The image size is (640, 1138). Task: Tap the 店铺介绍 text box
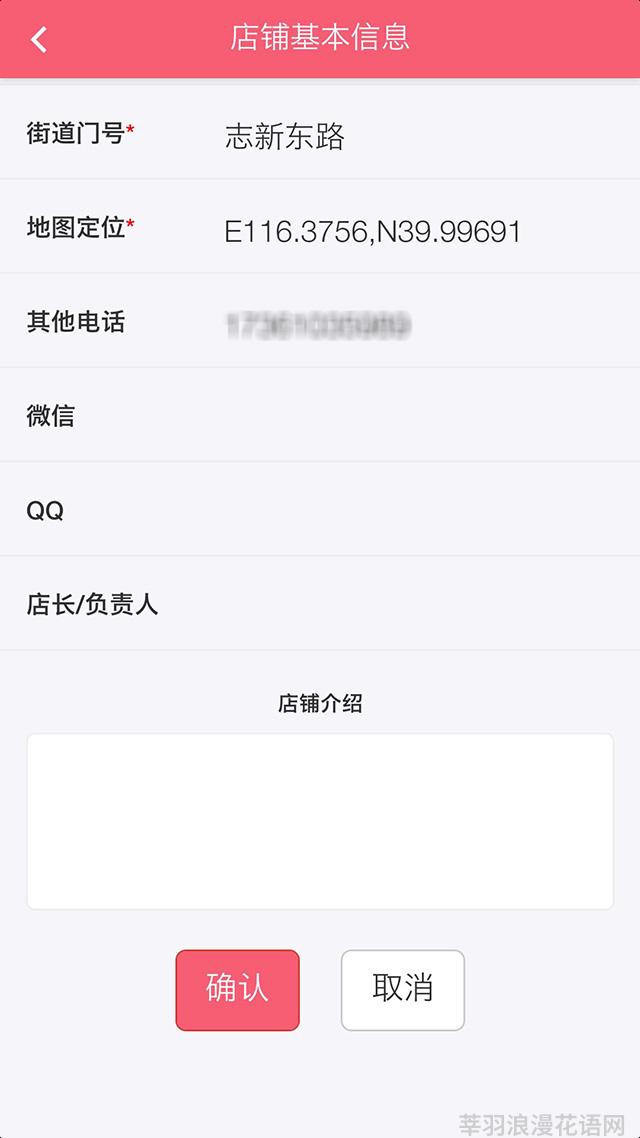(320, 822)
